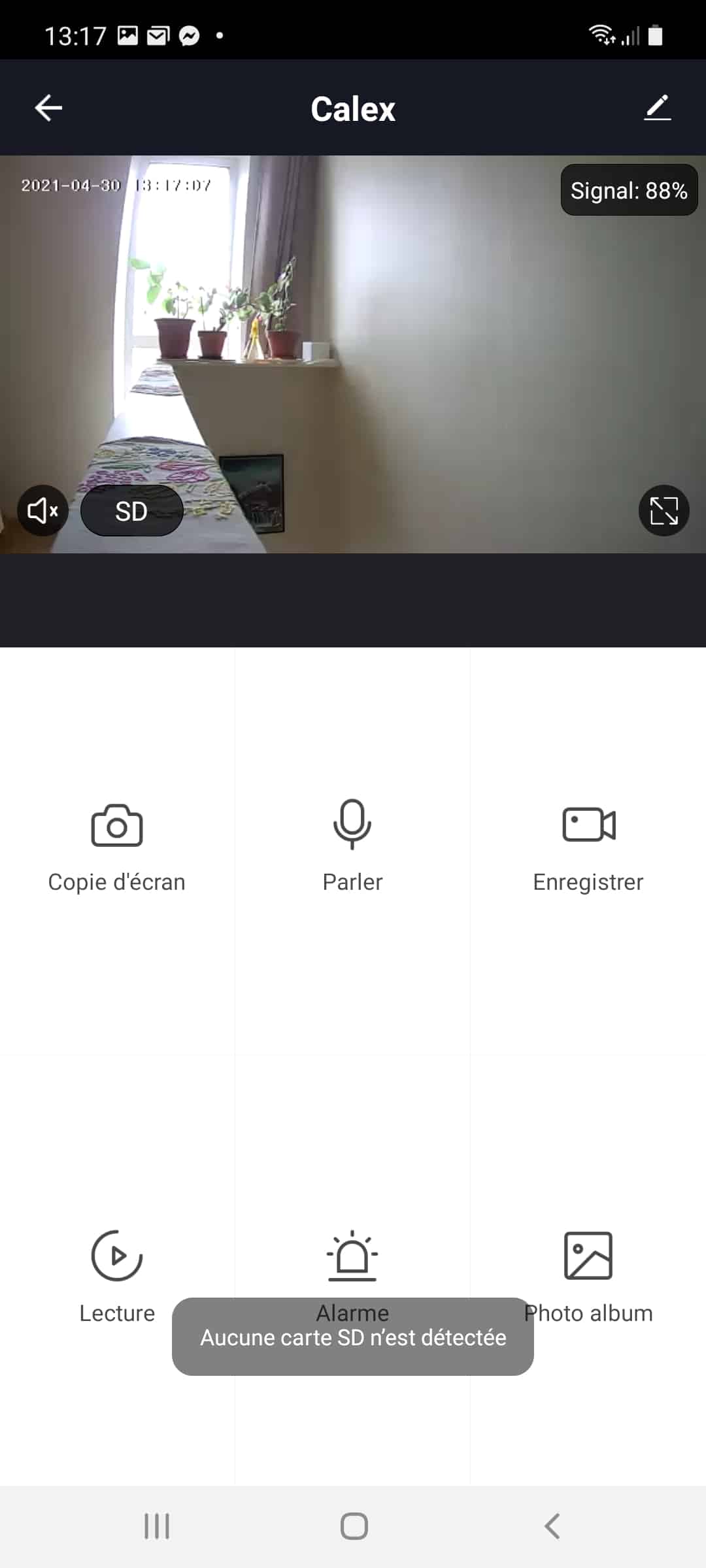Screen dimensions: 706x1568
Task: Open recent apps in navigation bar
Action: (x=157, y=1527)
